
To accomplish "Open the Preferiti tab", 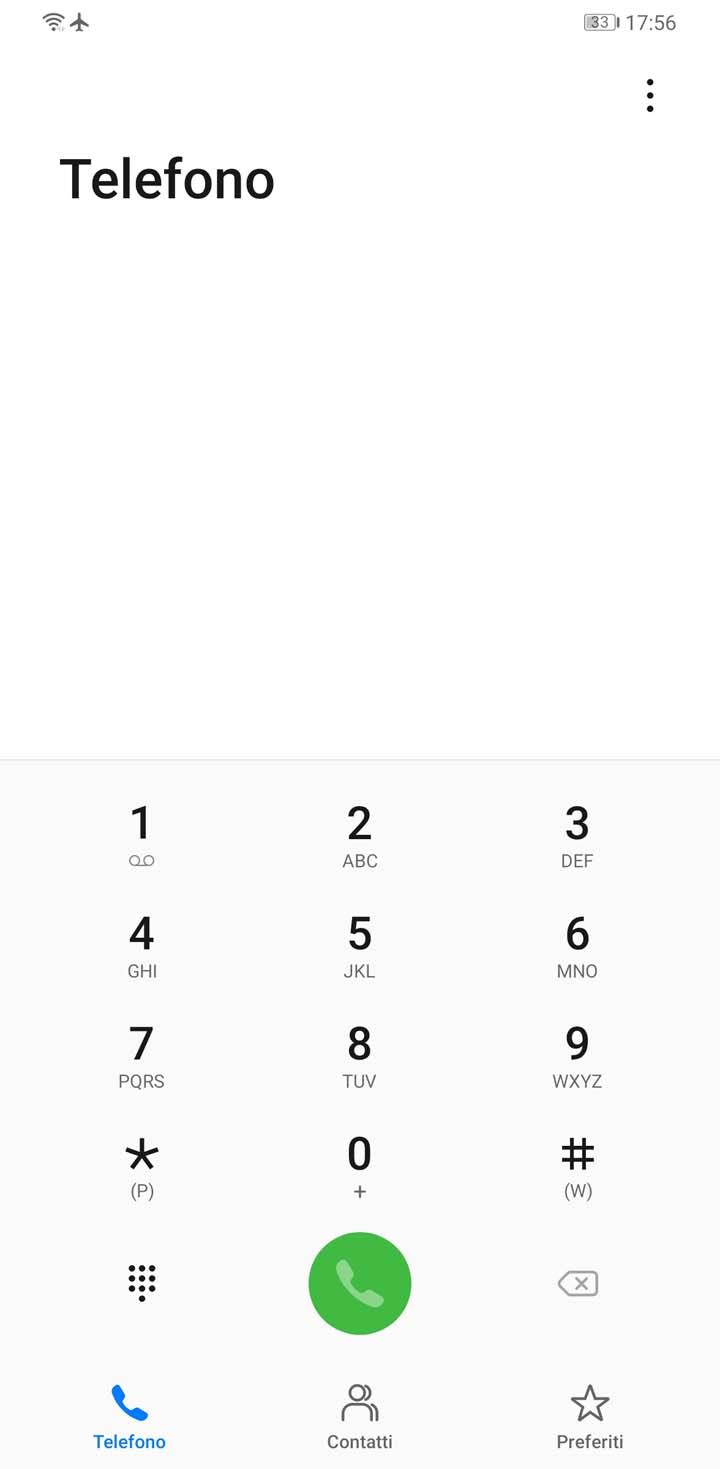I will coord(590,1417).
